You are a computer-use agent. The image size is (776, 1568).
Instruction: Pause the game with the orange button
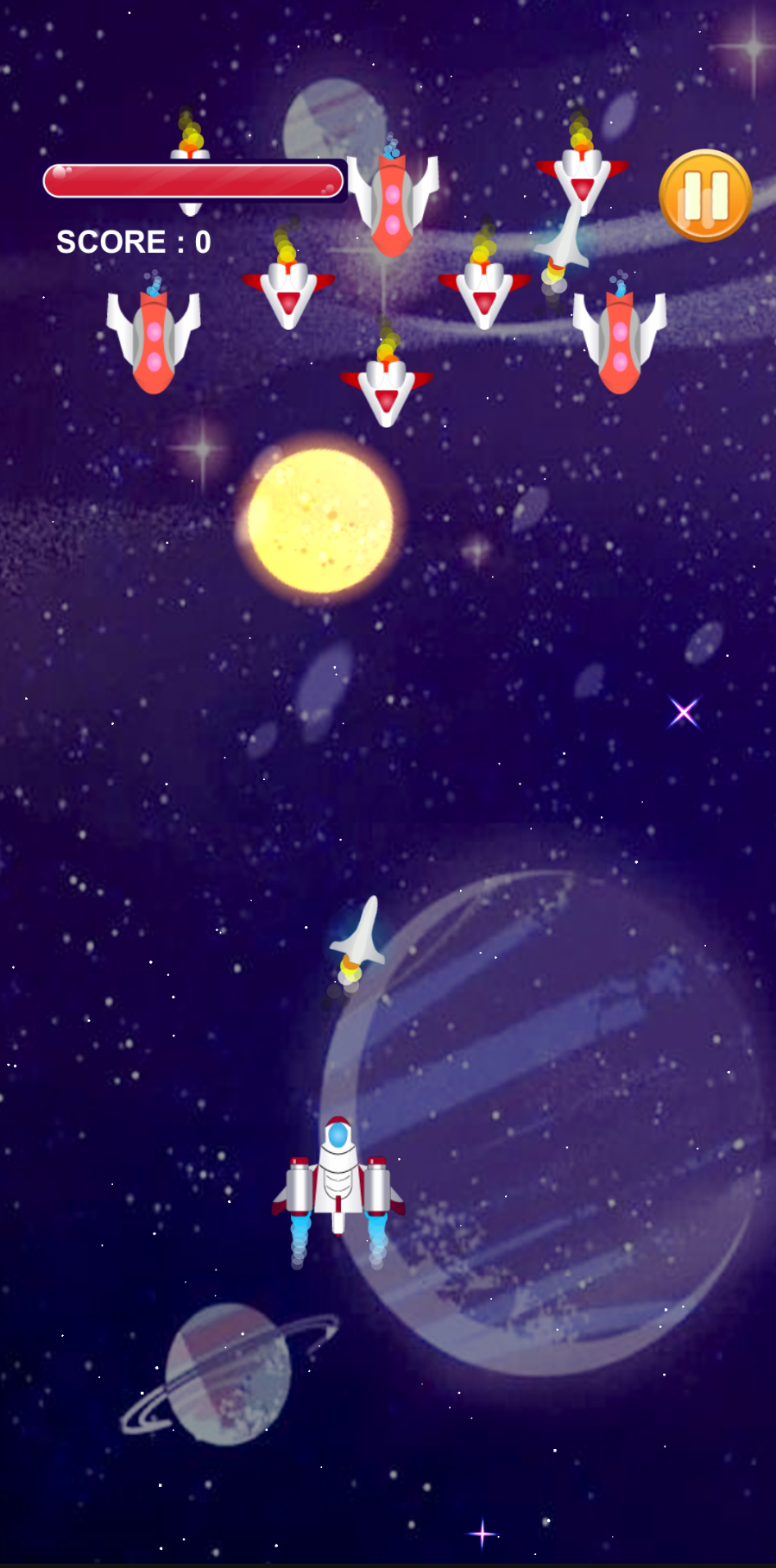[x=705, y=196]
